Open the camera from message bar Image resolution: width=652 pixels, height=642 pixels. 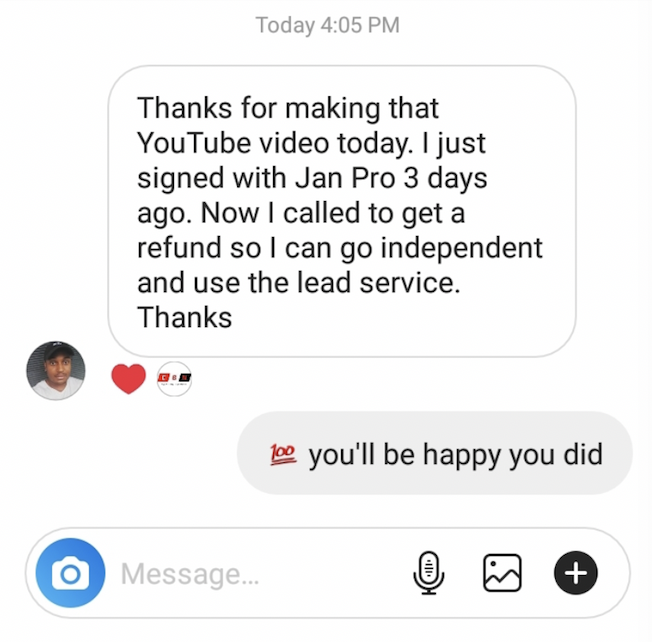coord(70,573)
